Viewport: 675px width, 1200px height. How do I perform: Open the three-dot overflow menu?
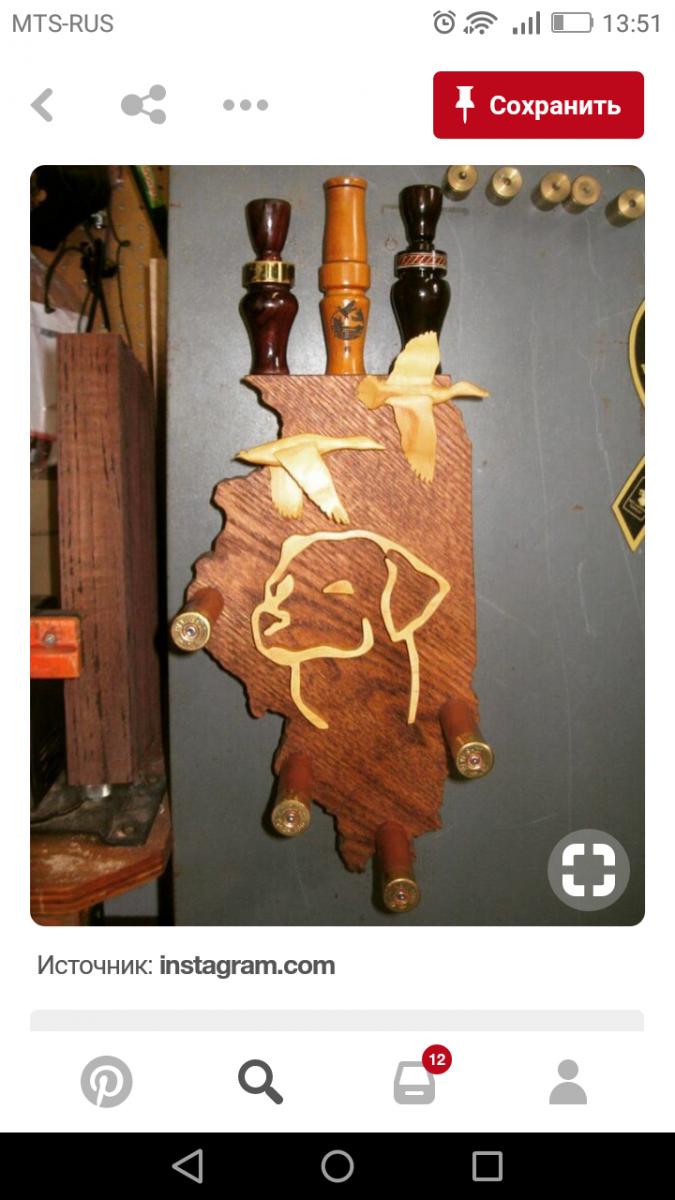(x=245, y=105)
